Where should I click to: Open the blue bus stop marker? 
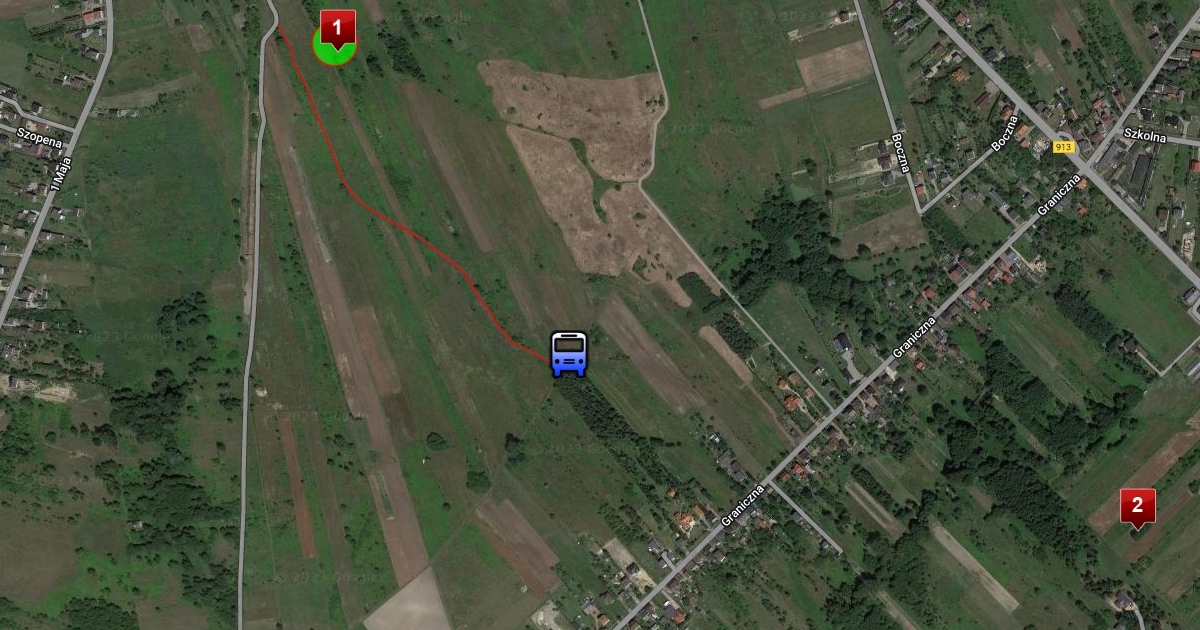[x=569, y=353]
